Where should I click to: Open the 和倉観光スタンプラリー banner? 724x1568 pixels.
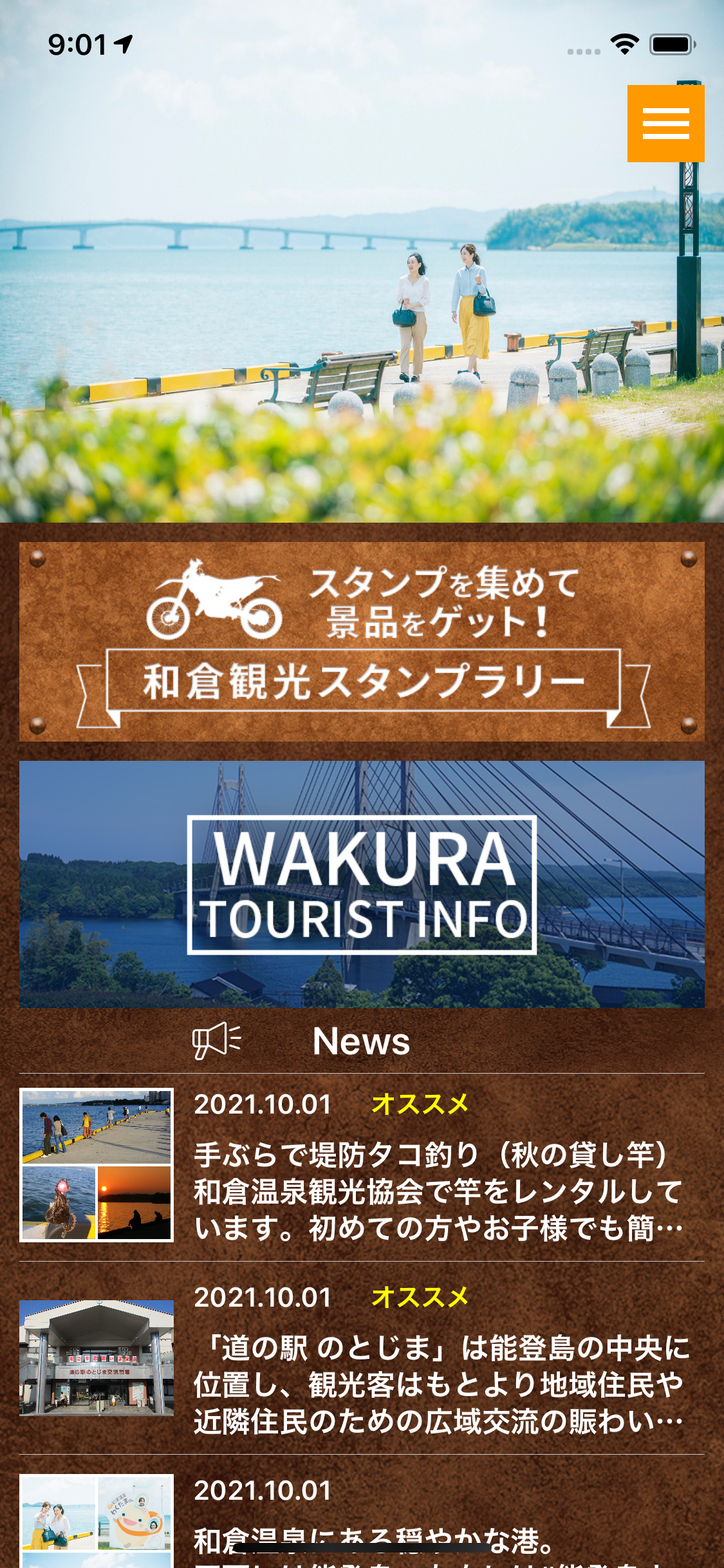click(x=362, y=641)
